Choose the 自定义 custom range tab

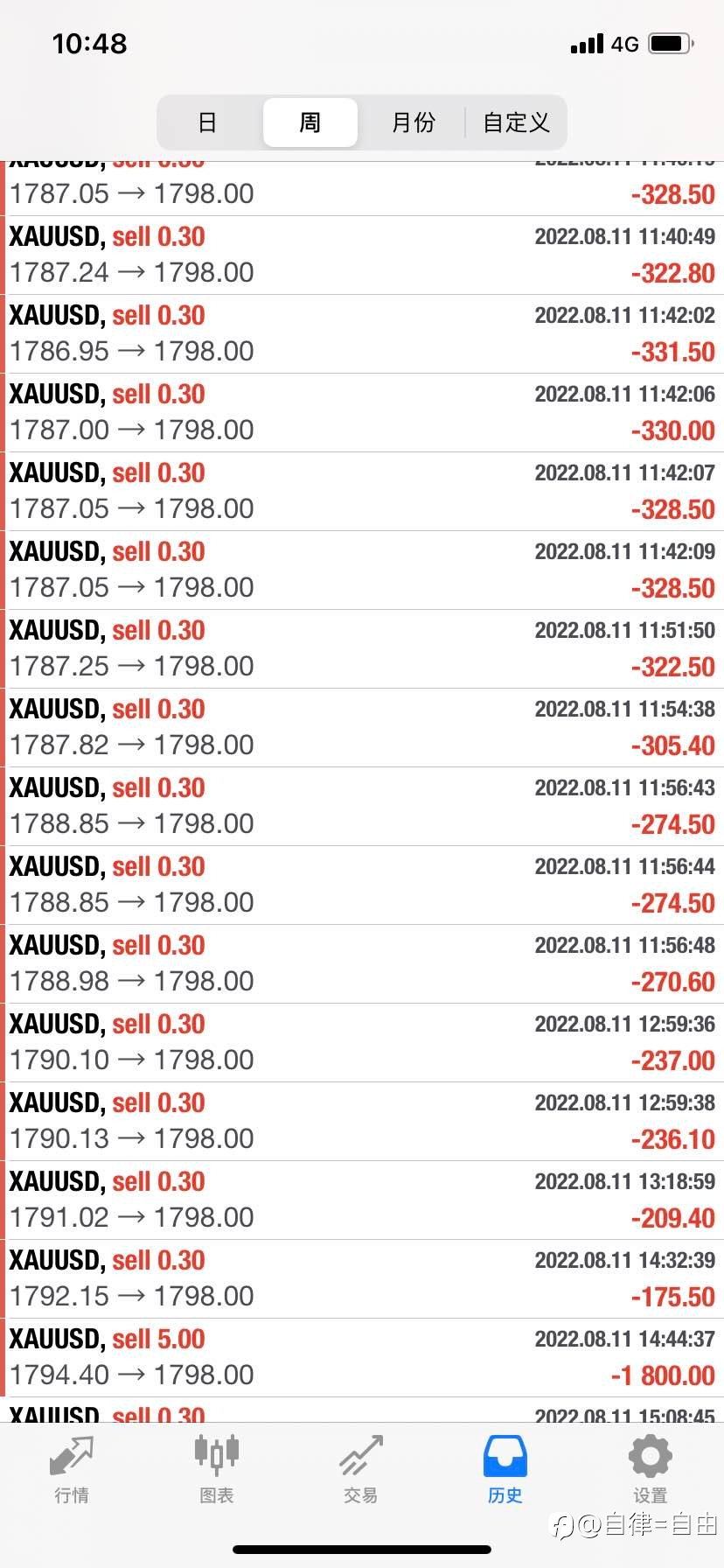click(516, 122)
